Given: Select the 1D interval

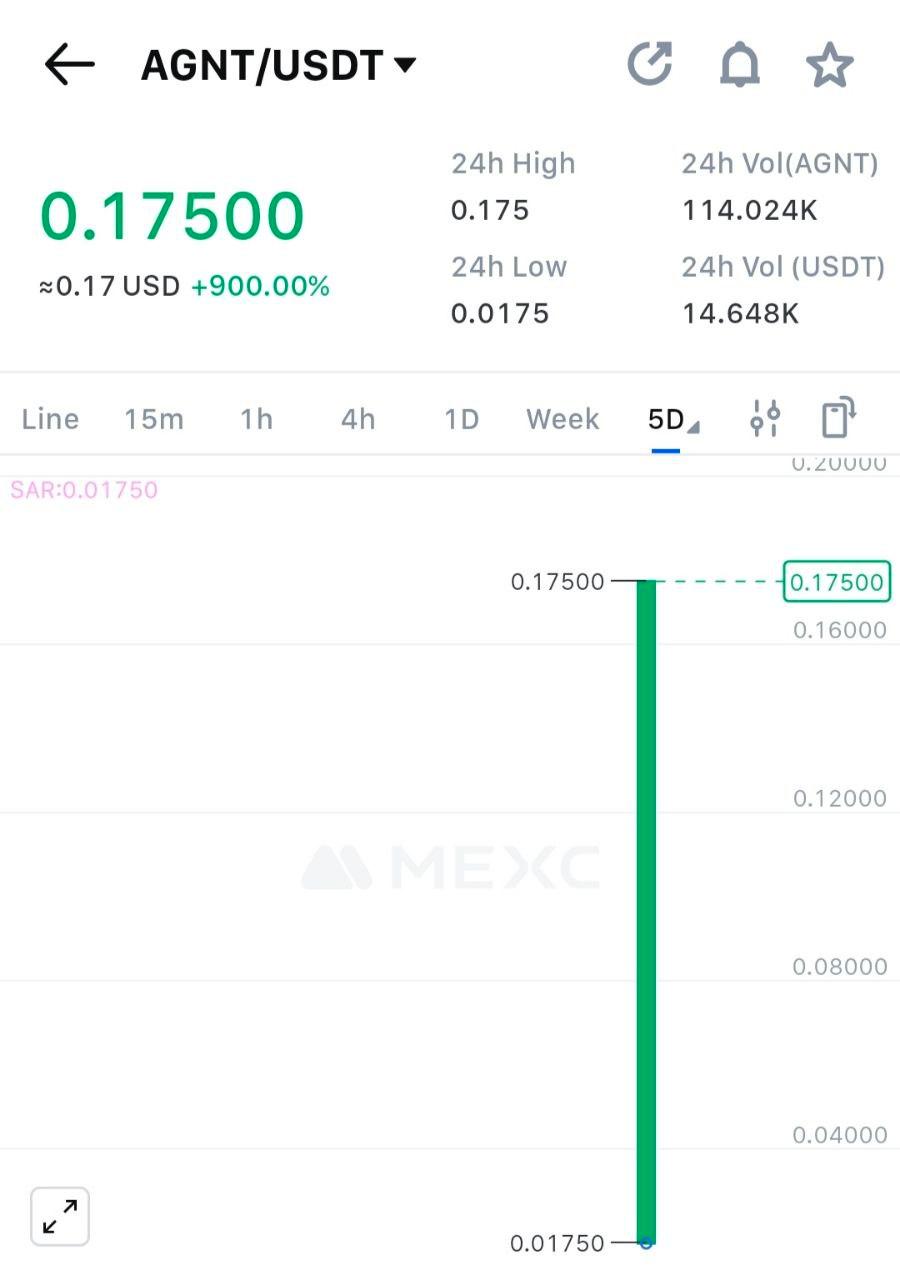Looking at the screenshot, I should [461, 419].
